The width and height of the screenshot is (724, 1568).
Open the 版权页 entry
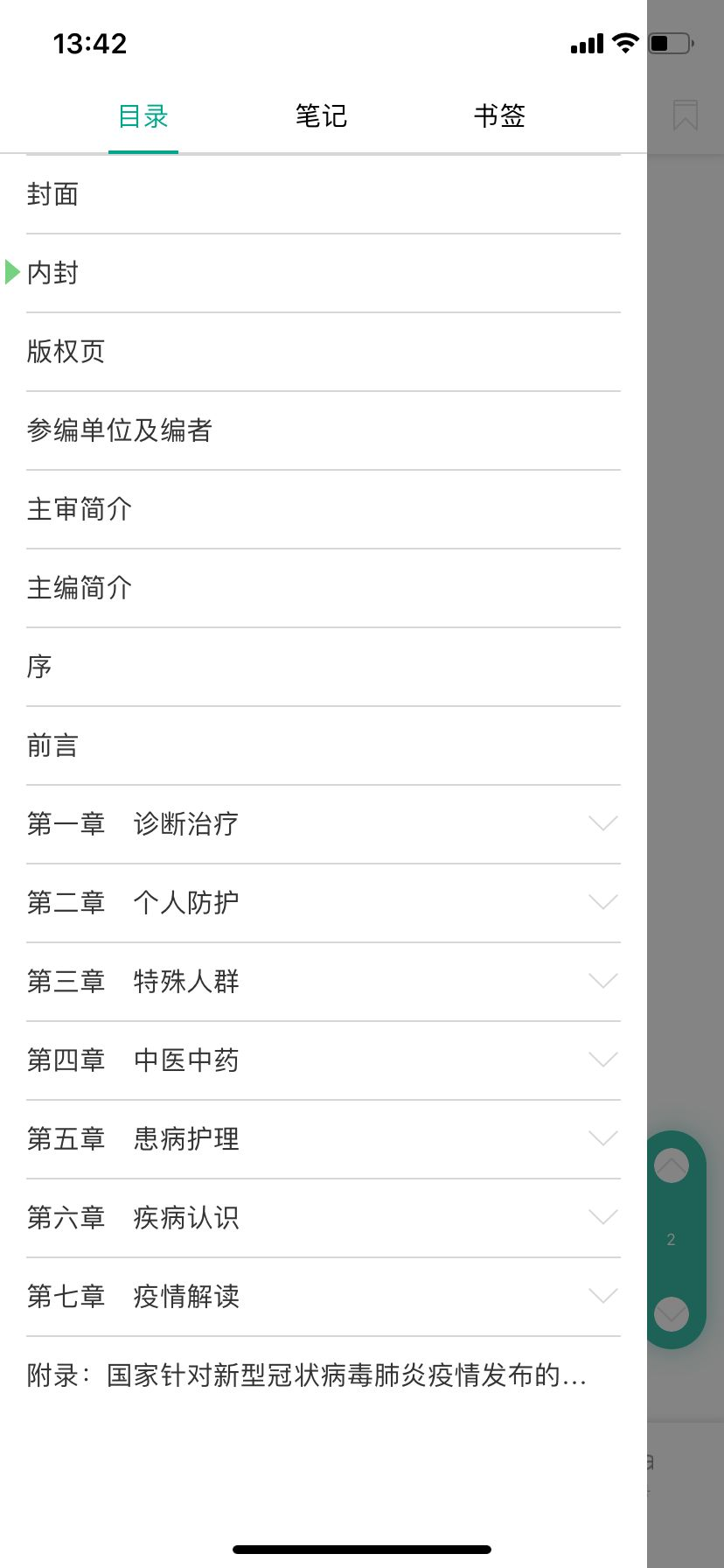click(66, 352)
